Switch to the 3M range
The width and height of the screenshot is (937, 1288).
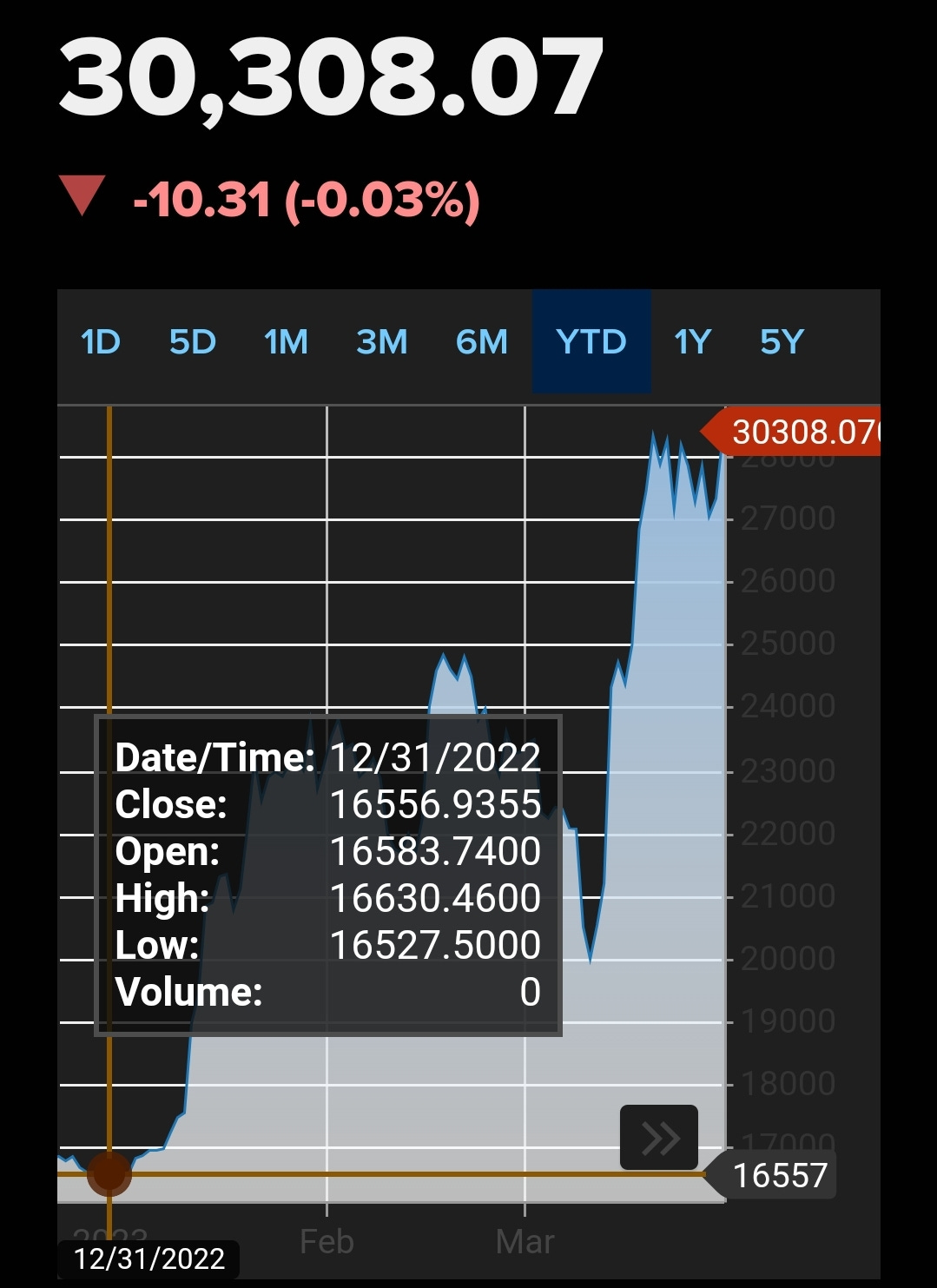click(381, 342)
